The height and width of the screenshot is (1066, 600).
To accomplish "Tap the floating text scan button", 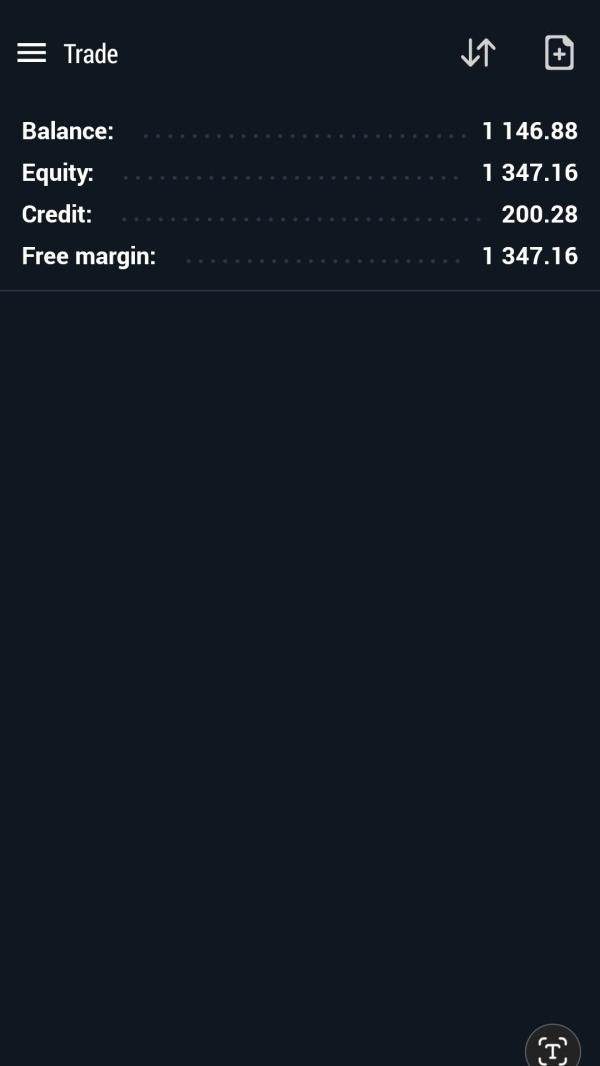I will (x=552, y=1047).
